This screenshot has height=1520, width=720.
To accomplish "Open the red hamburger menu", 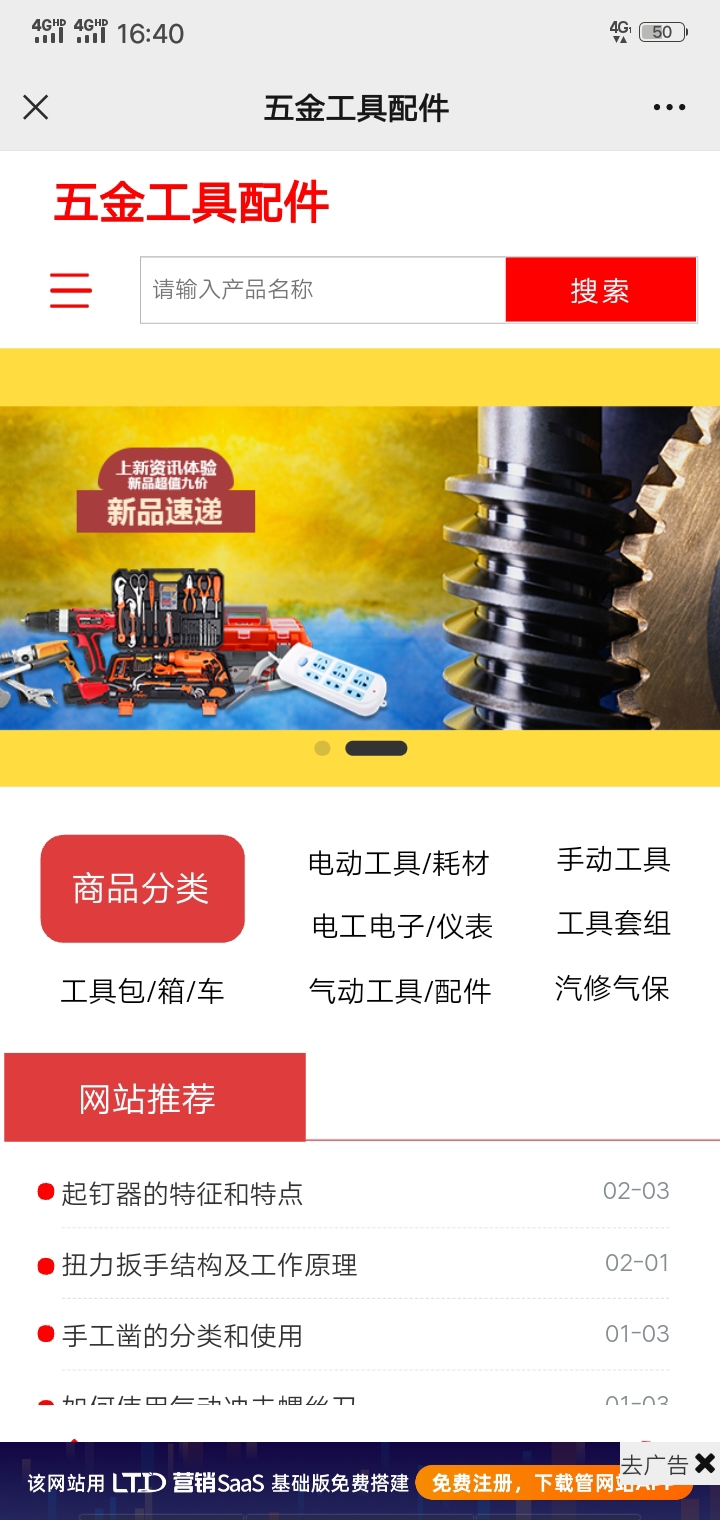I will 70,290.
